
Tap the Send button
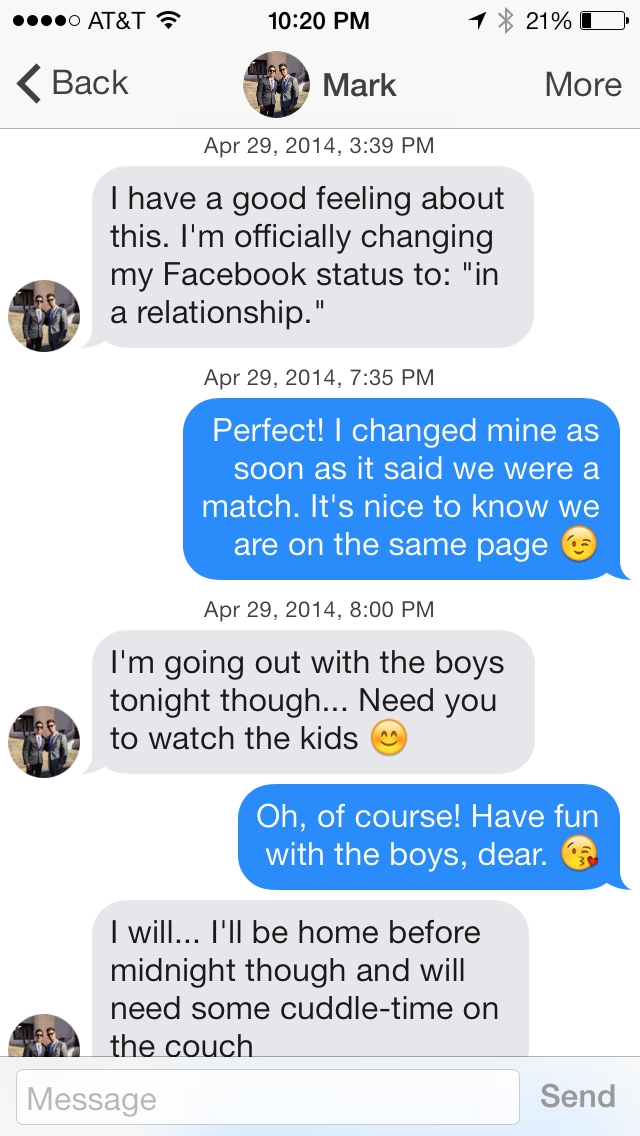(577, 1097)
